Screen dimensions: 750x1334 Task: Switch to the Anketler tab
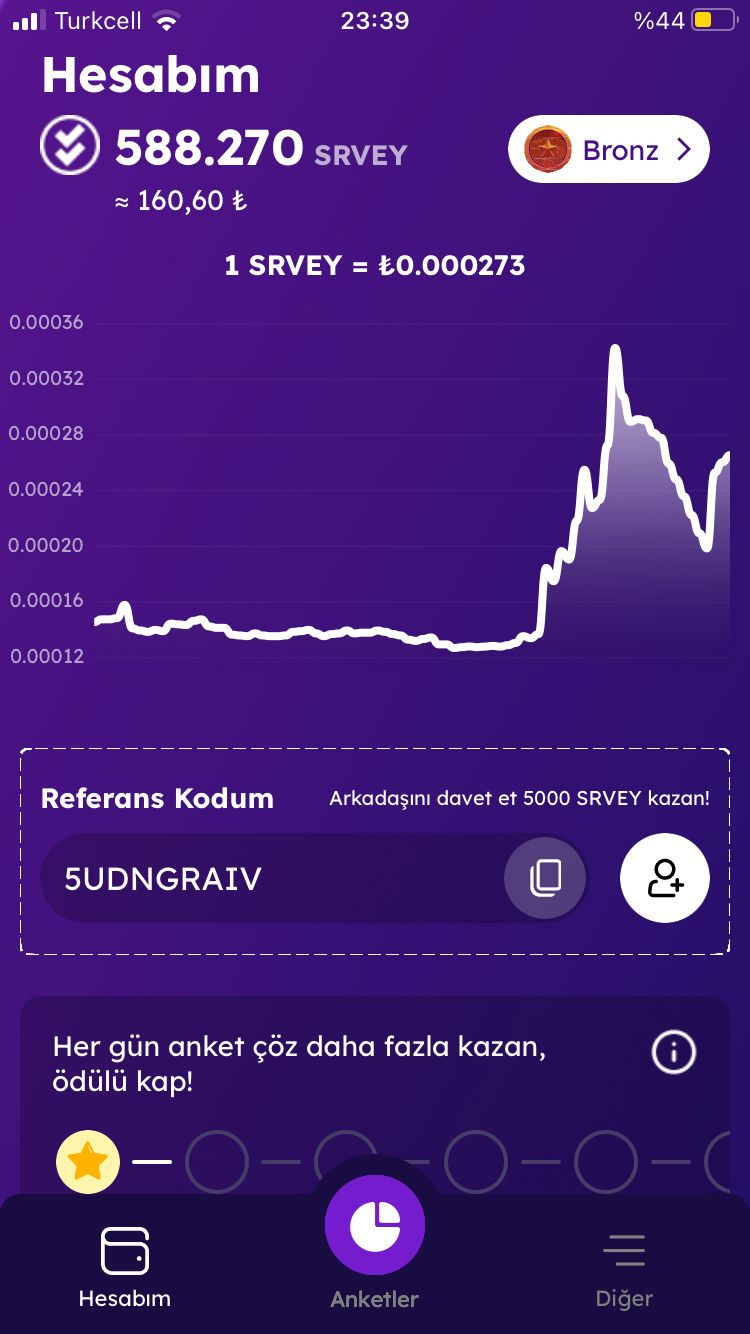point(375,1243)
